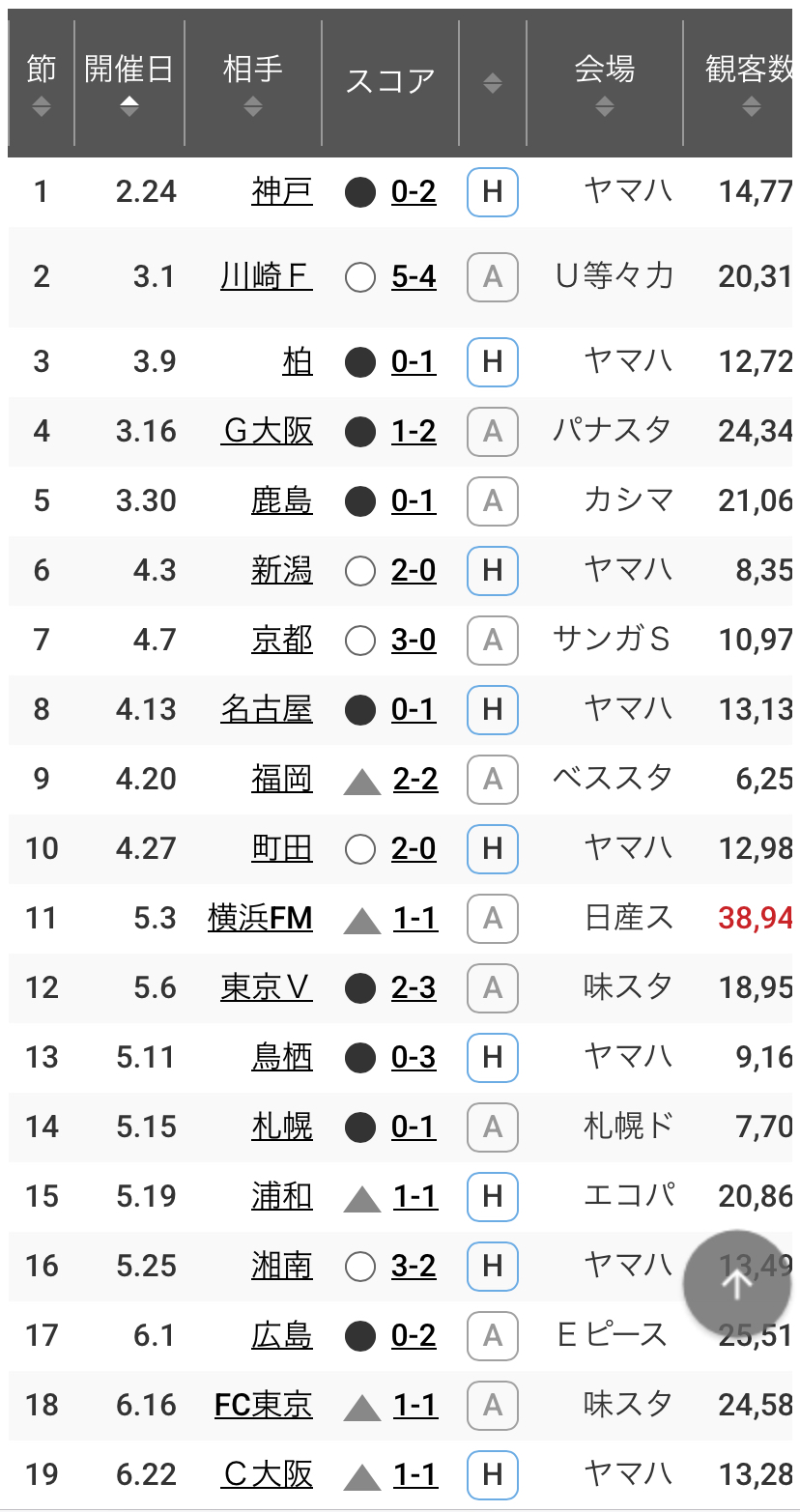The image size is (800, 1512).
Task: Sort the table by 節 column
Action: (x=41, y=84)
